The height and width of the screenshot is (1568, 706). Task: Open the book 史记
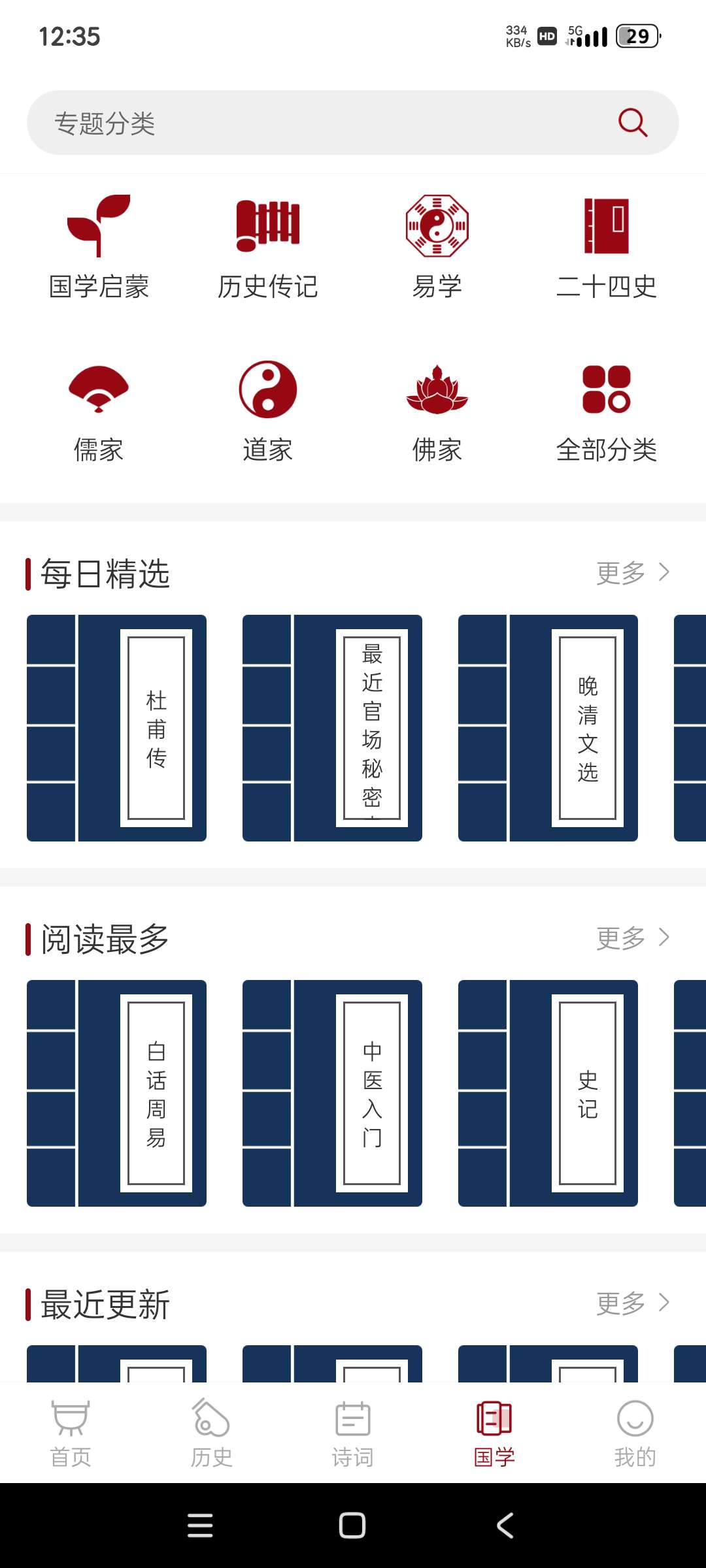tap(548, 1093)
